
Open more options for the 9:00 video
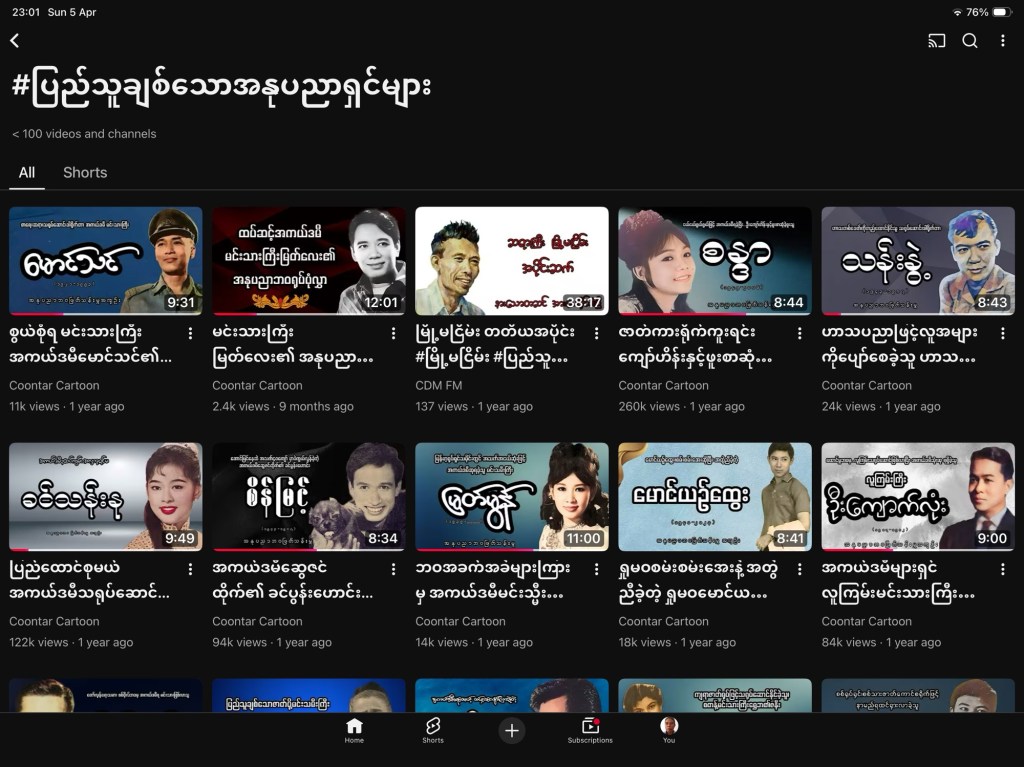1003,569
